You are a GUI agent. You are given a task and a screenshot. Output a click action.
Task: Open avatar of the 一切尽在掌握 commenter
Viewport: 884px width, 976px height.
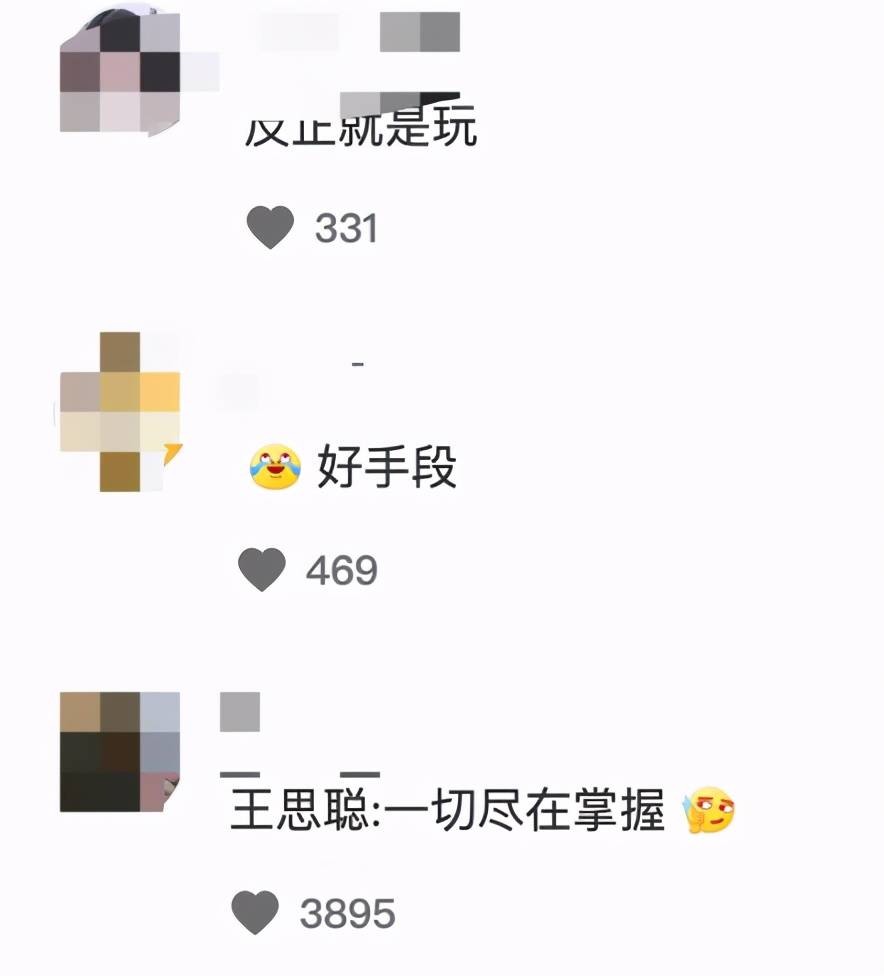[120, 751]
